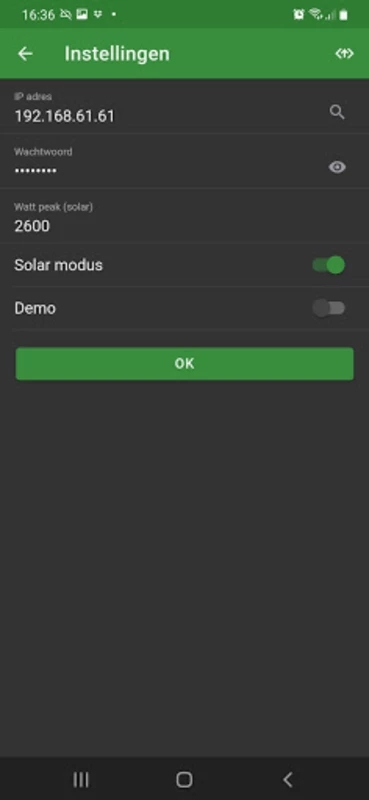Tap the connection icon in app bar
This screenshot has height=800, width=369.
point(344,54)
